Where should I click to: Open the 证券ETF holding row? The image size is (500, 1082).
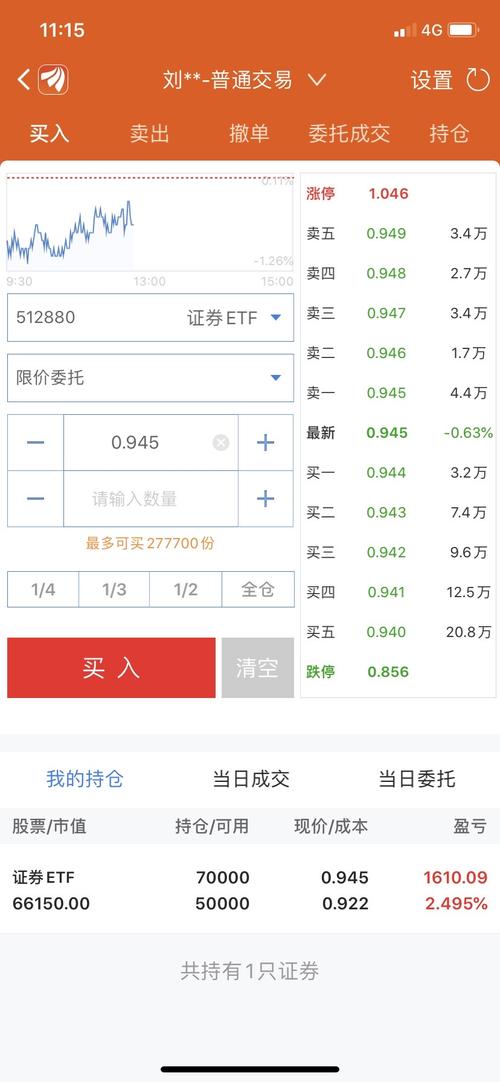coord(250,890)
